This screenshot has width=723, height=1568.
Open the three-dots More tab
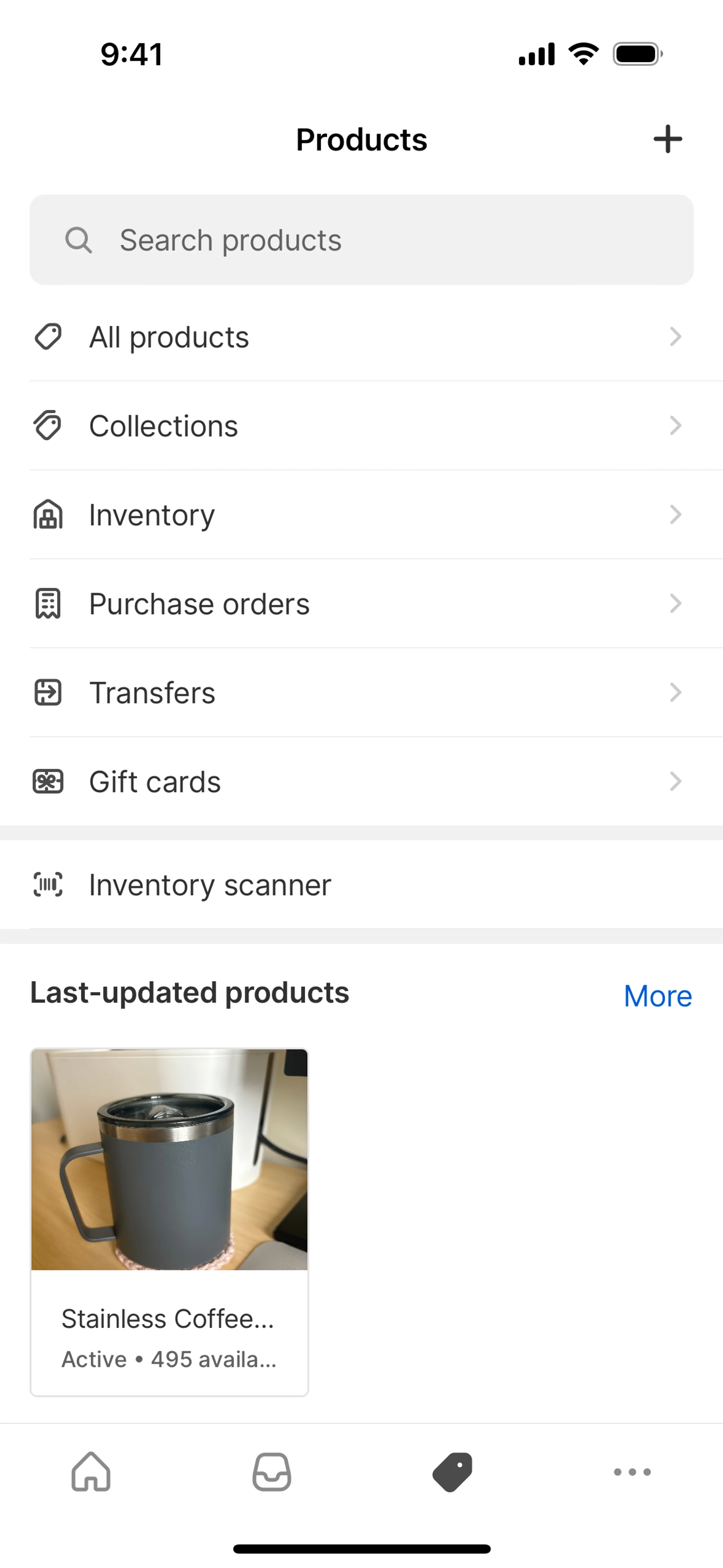(632, 1472)
